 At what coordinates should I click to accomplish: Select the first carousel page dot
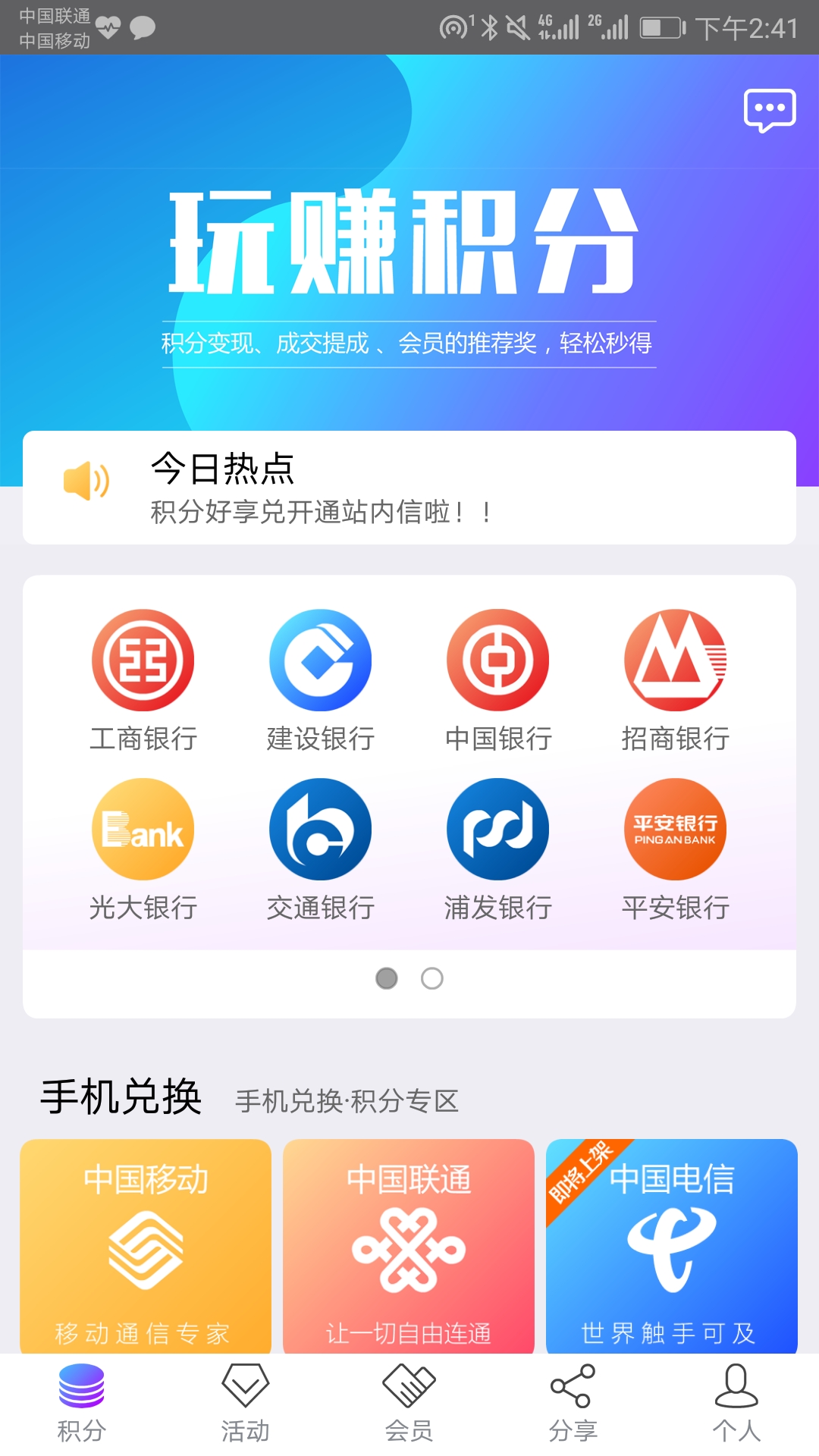(x=388, y=979)
